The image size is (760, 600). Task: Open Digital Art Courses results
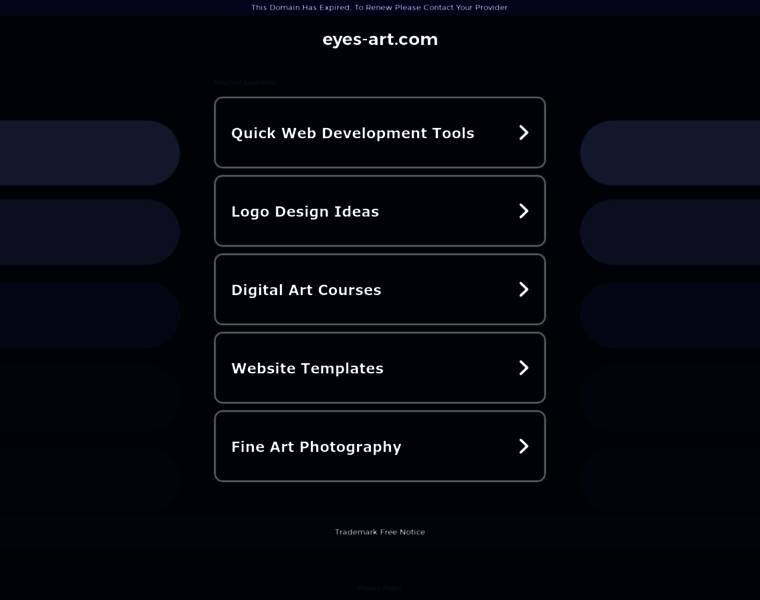click(x=379, y=290)
